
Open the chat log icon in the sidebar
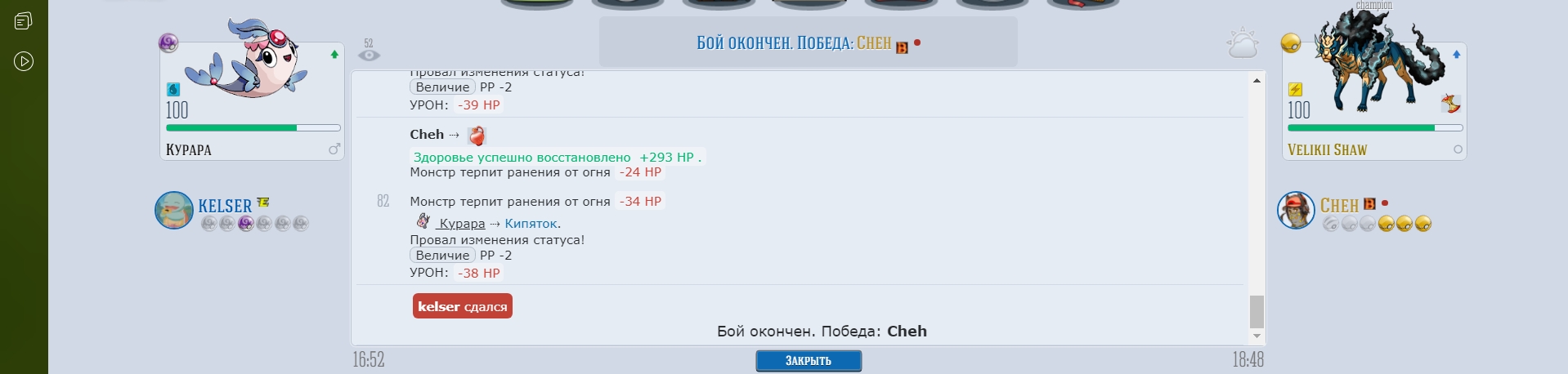coord(24,20)
